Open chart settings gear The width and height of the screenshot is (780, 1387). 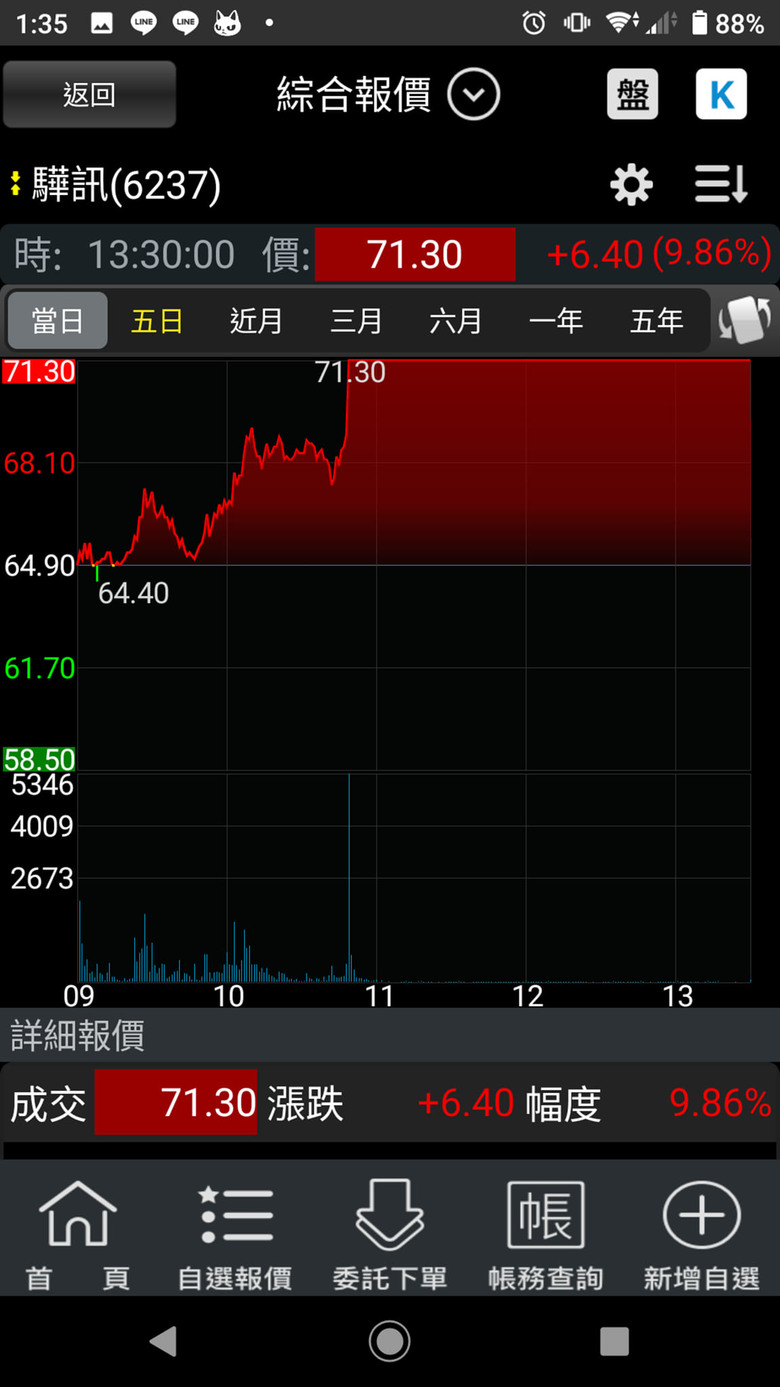631,185
